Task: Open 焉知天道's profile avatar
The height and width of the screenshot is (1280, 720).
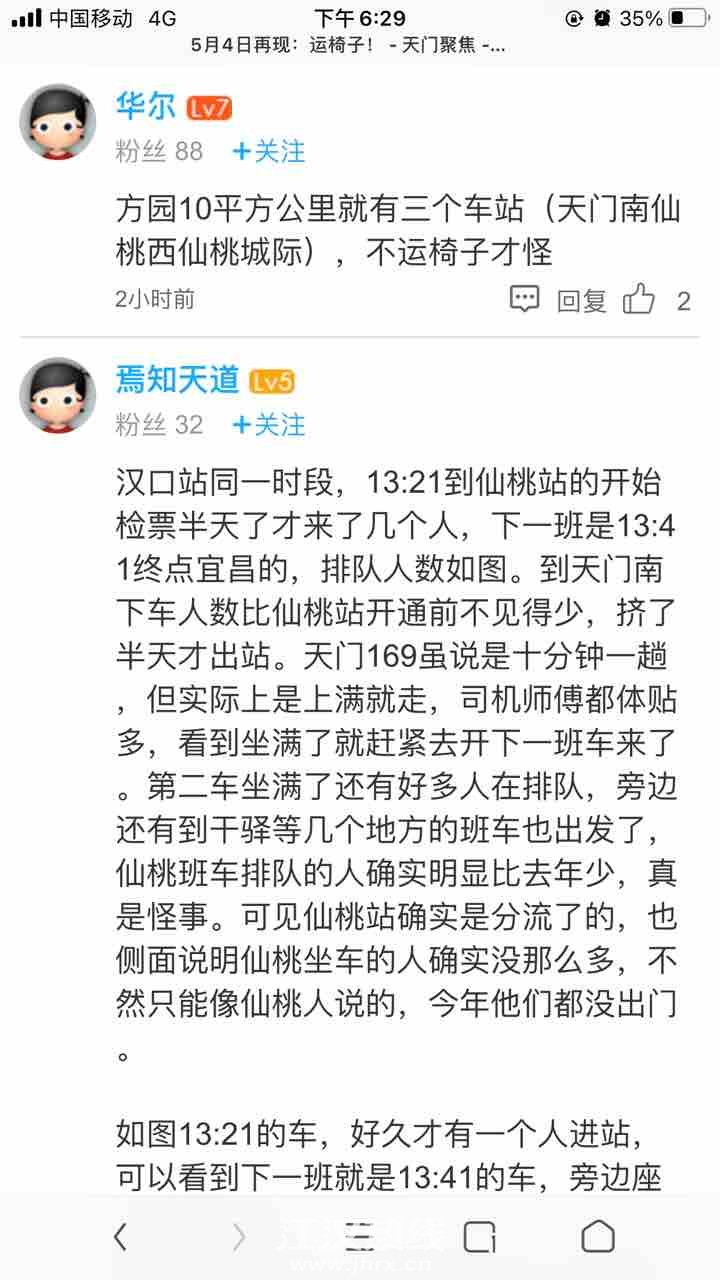Action: pyautogui.click(x=58, y=394)
